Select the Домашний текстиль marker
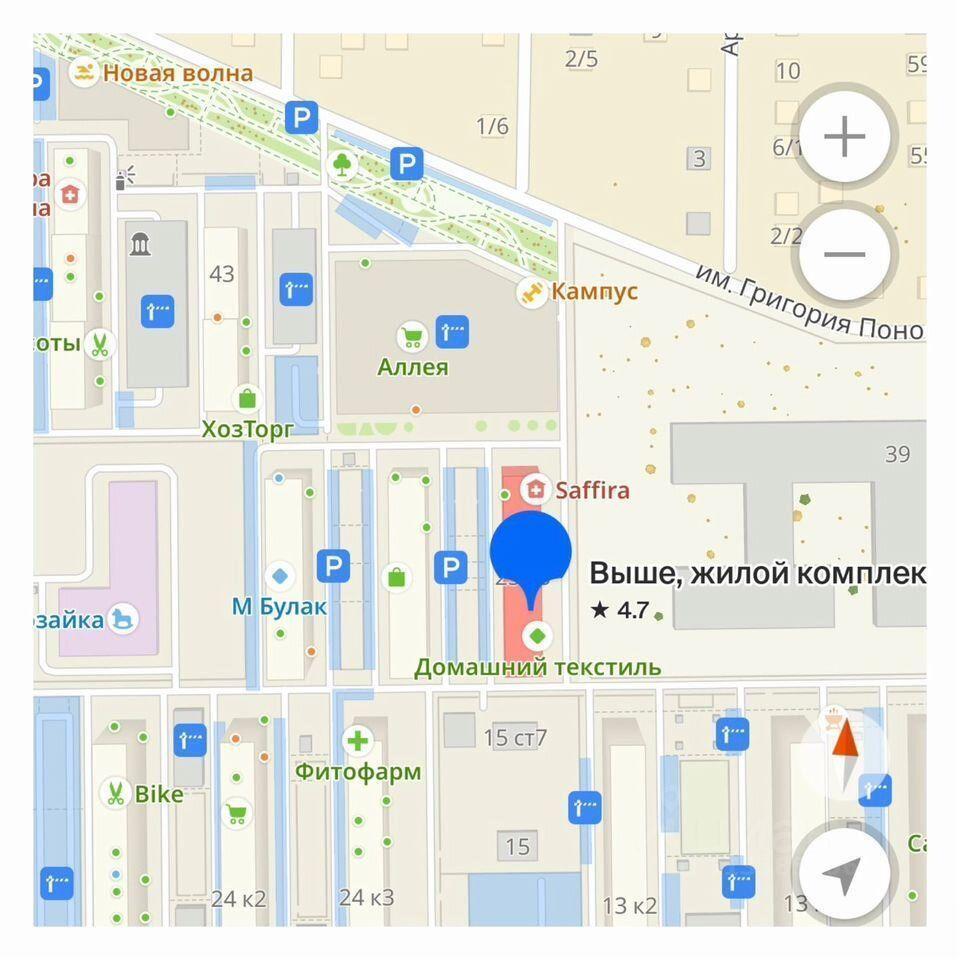The image size is (960, 960). click(539, 635)
